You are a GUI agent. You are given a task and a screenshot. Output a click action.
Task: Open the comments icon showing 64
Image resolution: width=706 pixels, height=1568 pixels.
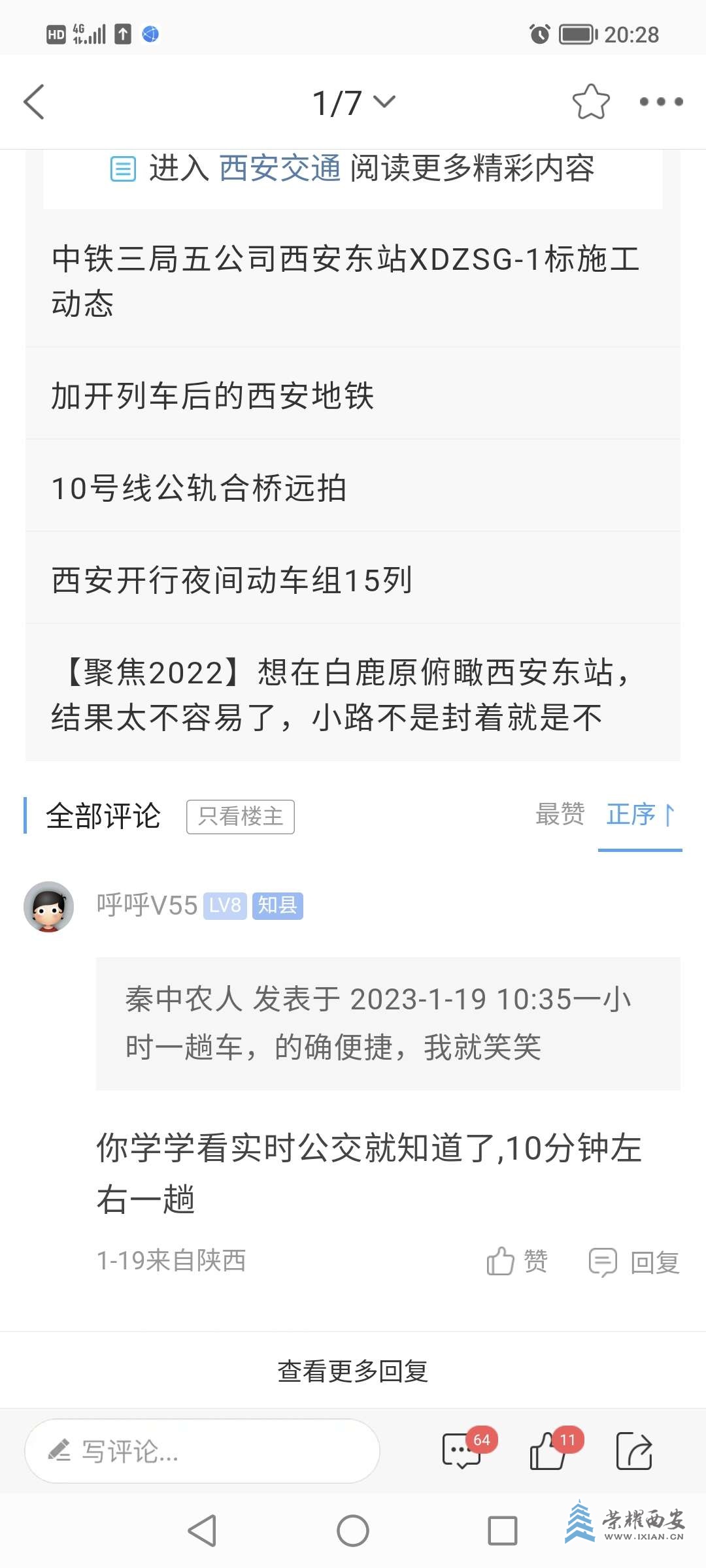click(x=463, y=1451)
